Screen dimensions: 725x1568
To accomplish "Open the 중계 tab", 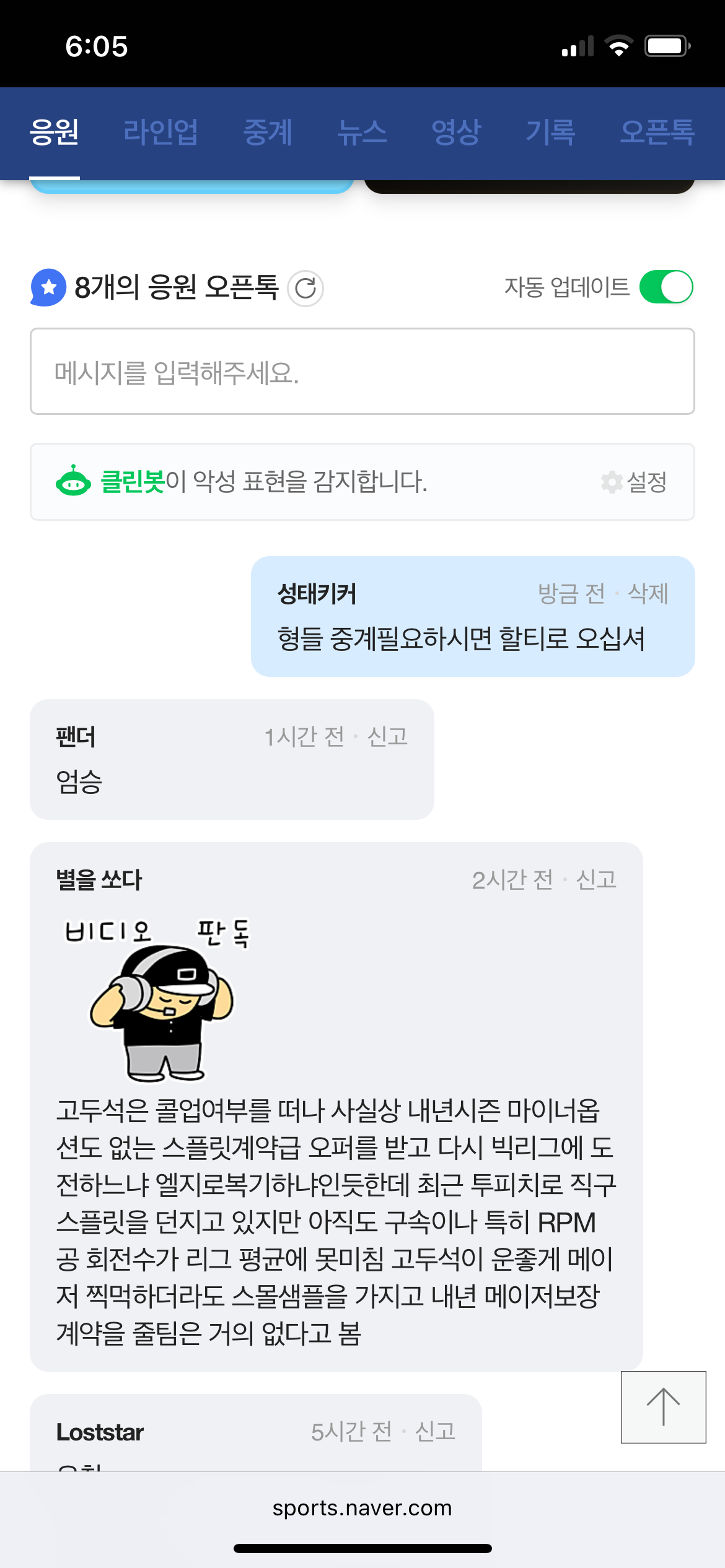I will [268, 133].
